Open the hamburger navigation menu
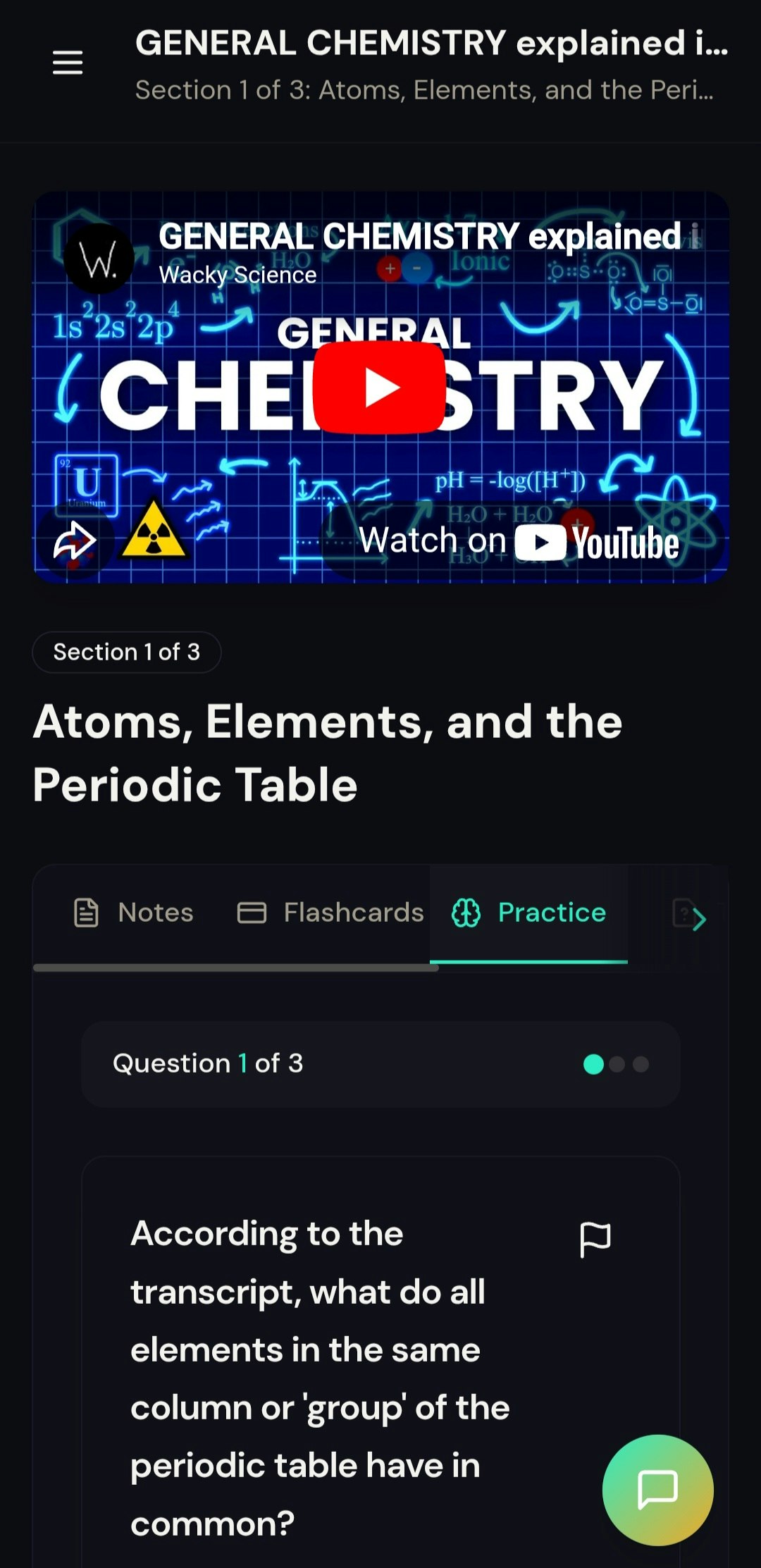This screenshot has height=1568, width=761. pos(67,63)
